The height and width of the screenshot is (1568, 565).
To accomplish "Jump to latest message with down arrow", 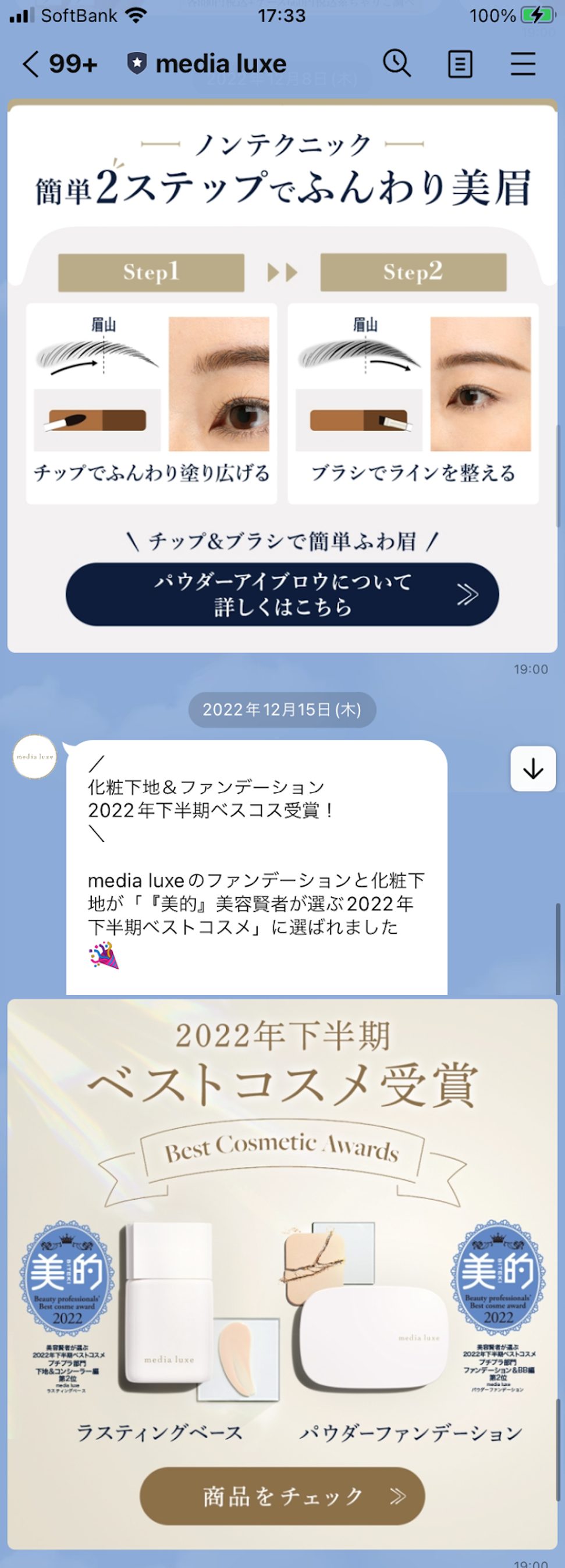I will (533, 769).
